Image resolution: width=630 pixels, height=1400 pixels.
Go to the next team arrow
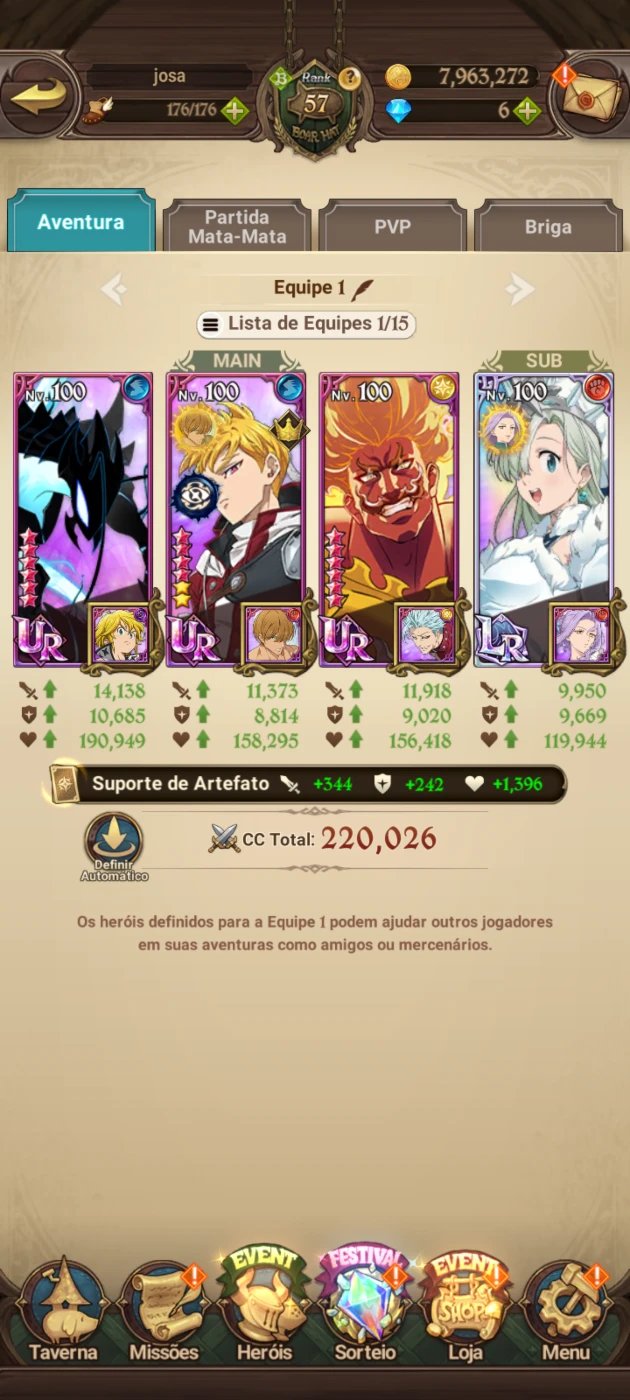519,289
